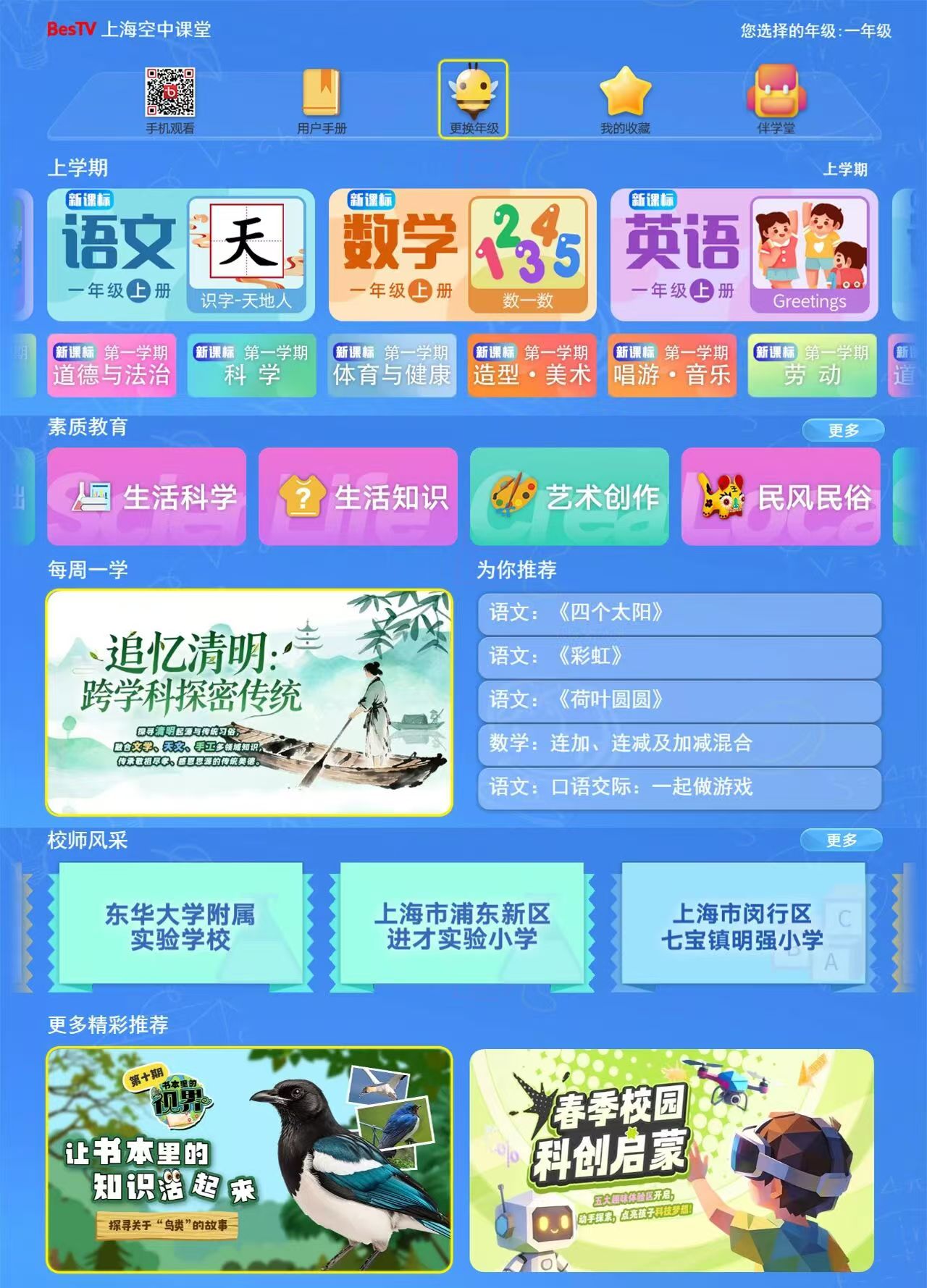Open the 语文 一年级上册 course card
The image size is (927, 1288).
tap(181, 254)
